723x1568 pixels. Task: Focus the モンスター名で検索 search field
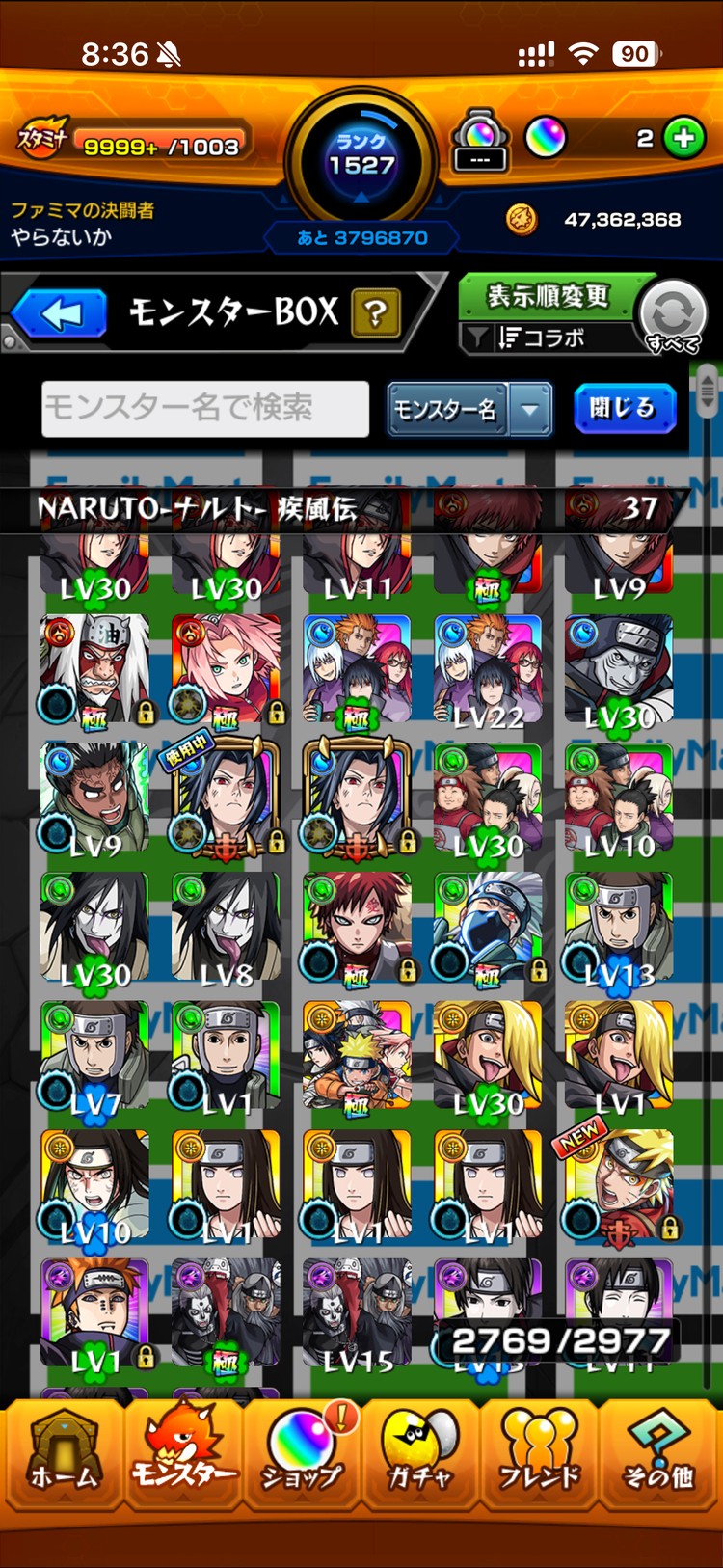[205, 409]
